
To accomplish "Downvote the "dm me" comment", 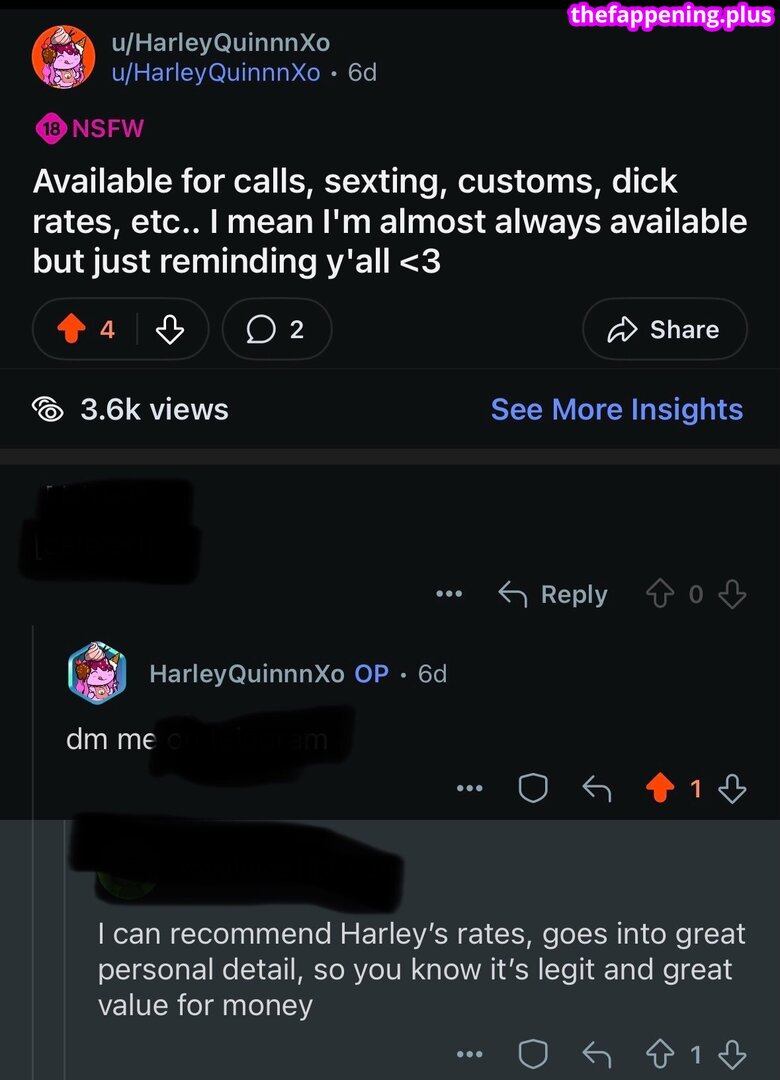I will [x=733, y=789].
